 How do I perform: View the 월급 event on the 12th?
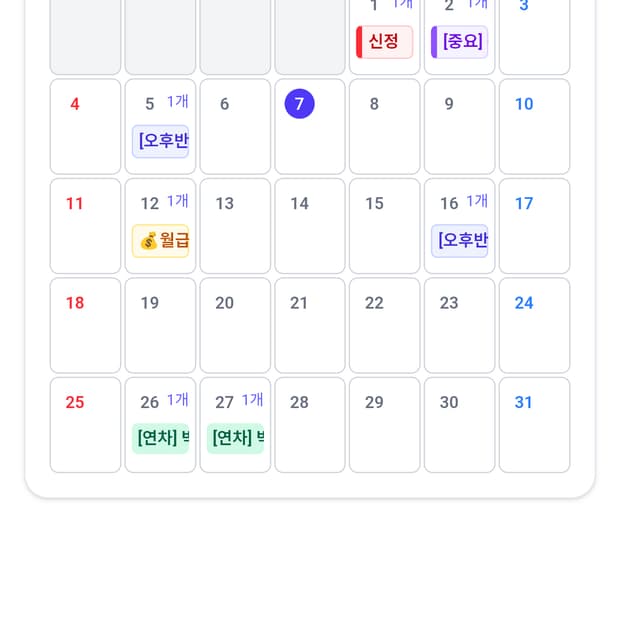pyautogui.click(x=161, y=241)
